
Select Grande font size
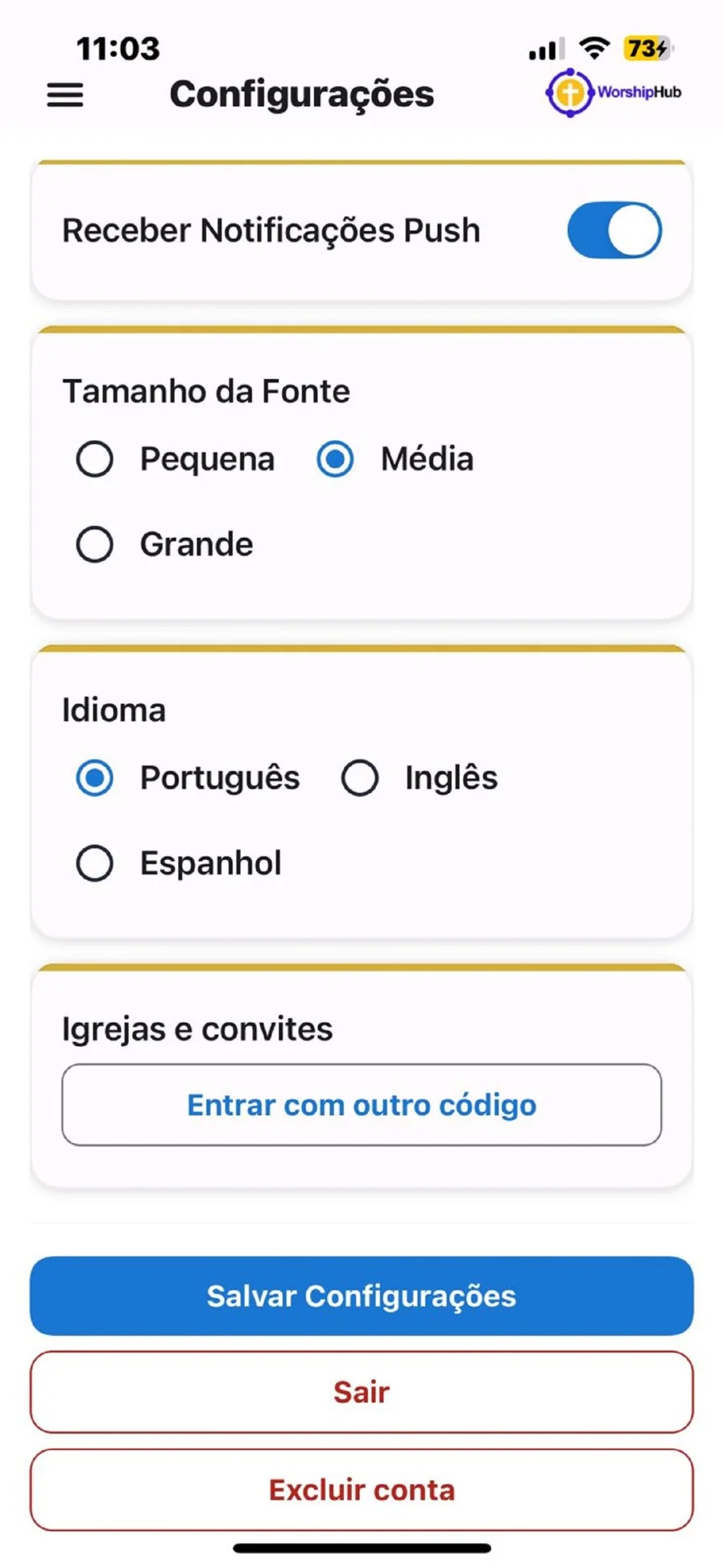[x=95, y=544]
